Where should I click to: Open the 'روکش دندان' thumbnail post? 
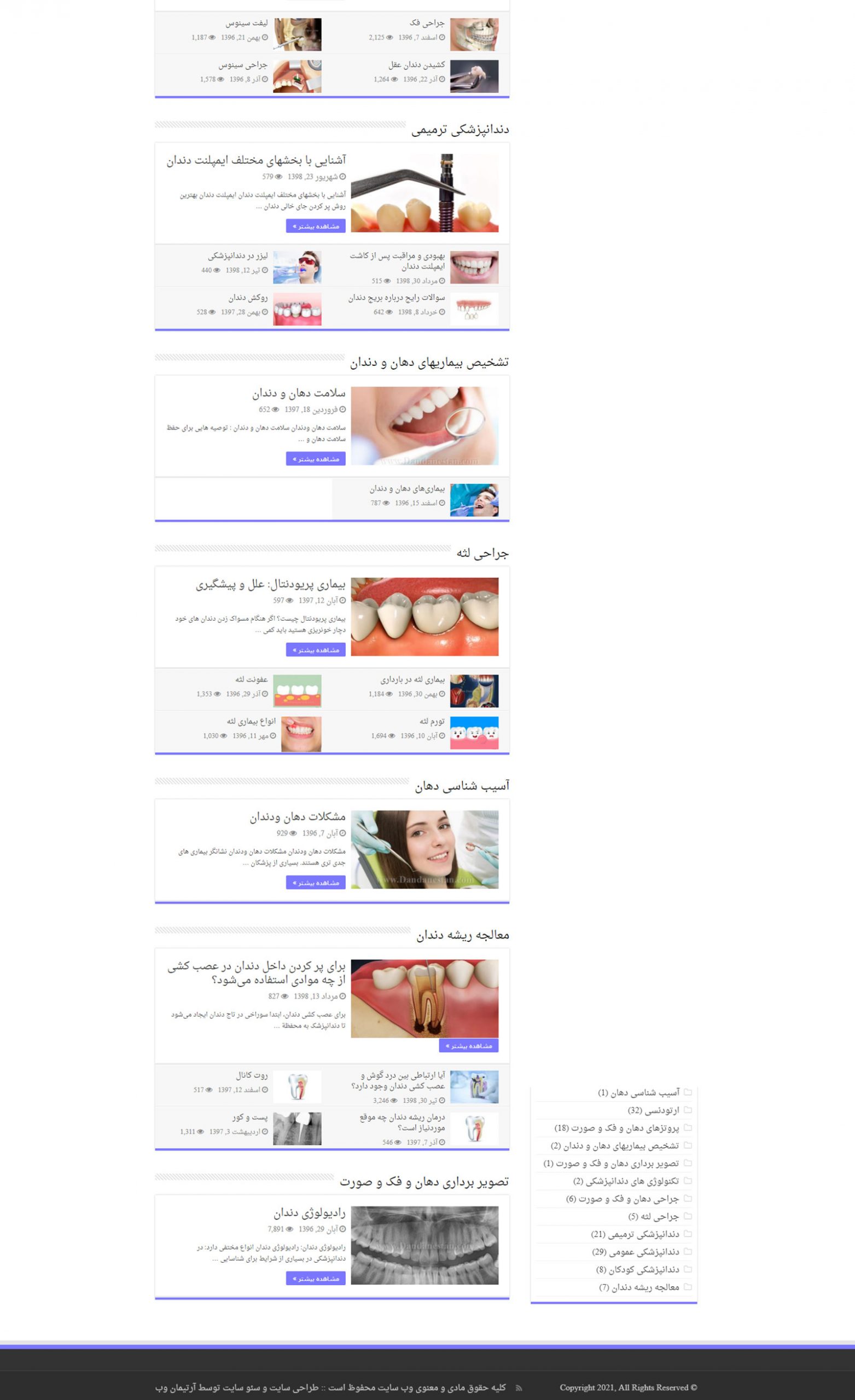point(296,309)
